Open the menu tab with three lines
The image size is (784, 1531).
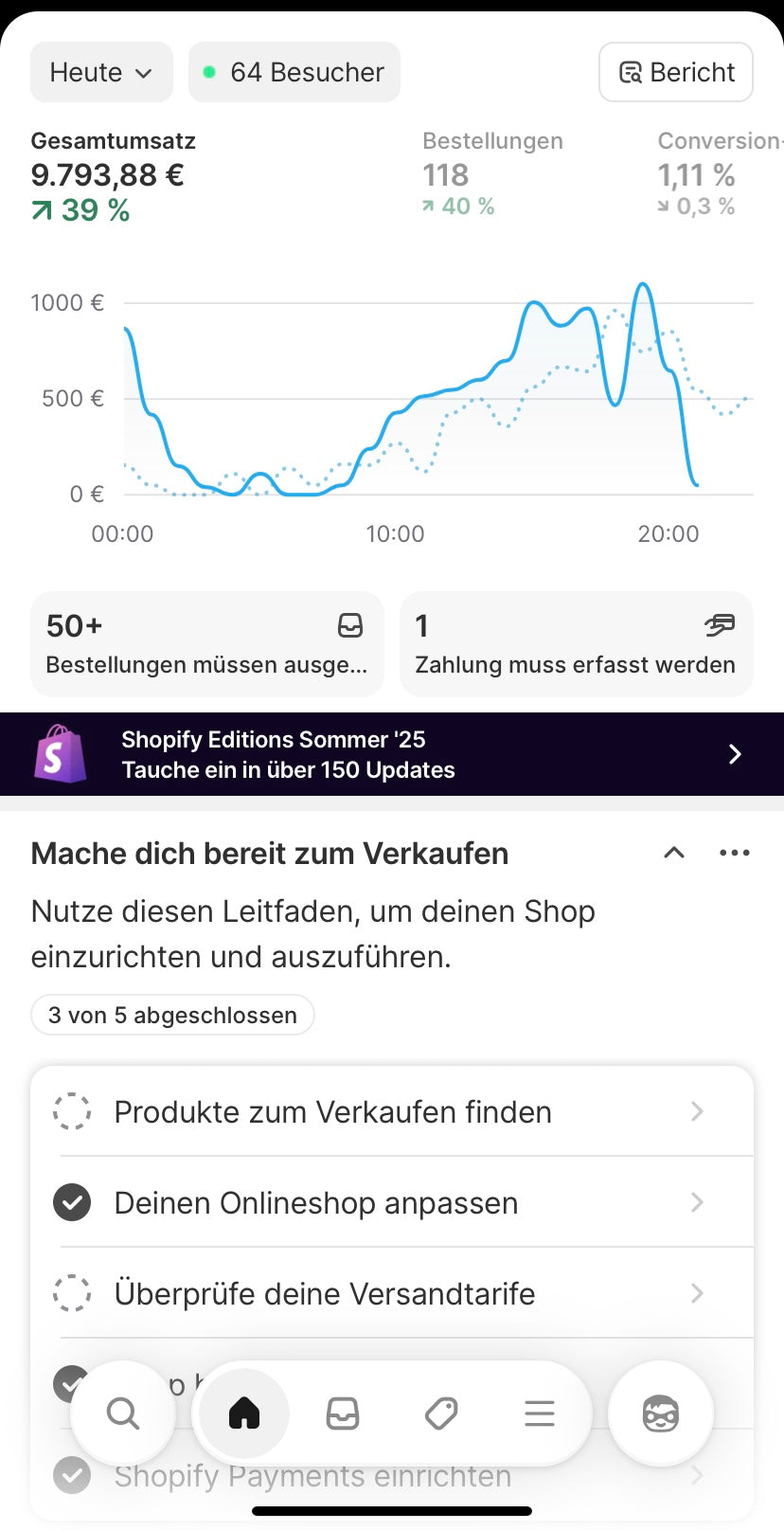(540, 1414)
